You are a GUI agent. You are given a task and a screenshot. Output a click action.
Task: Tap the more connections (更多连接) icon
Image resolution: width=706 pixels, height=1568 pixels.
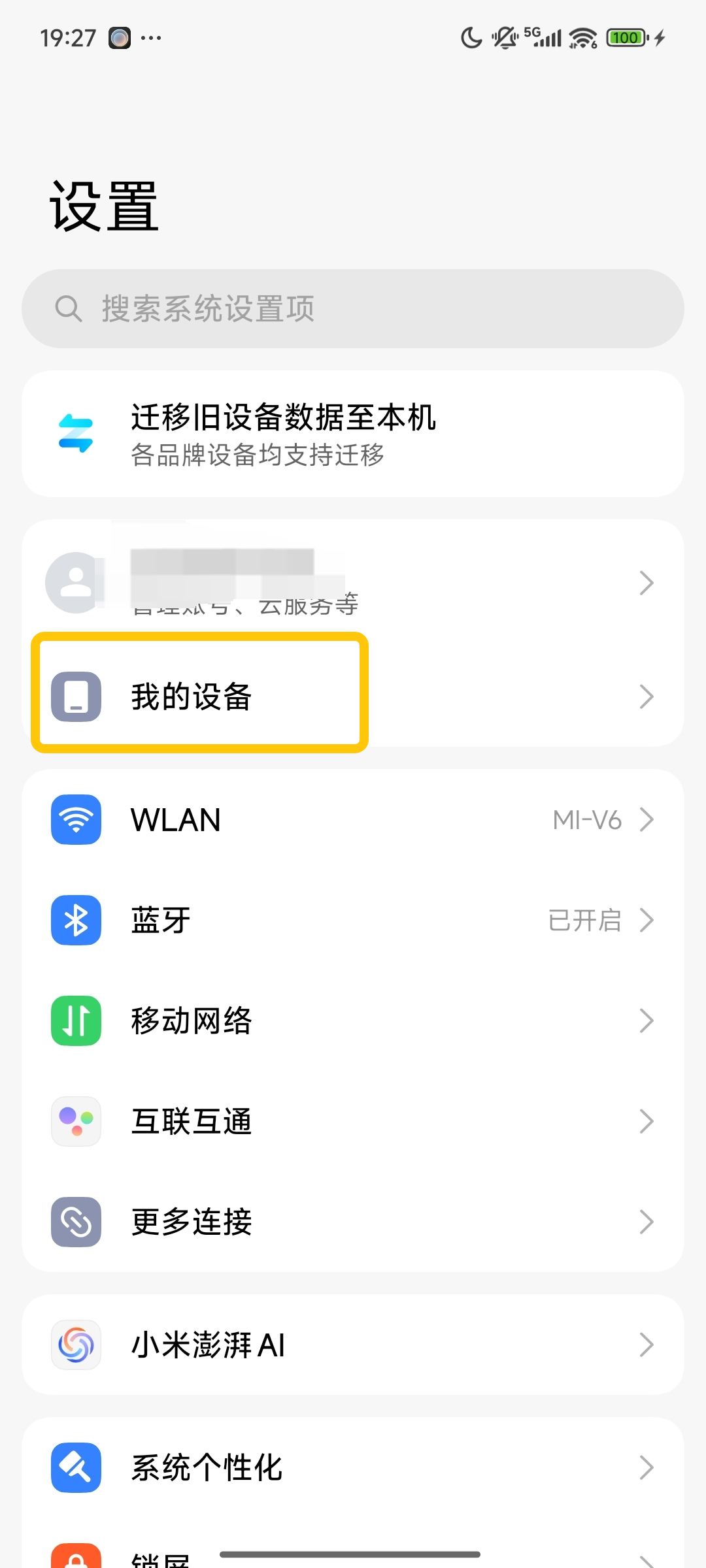76,1222
